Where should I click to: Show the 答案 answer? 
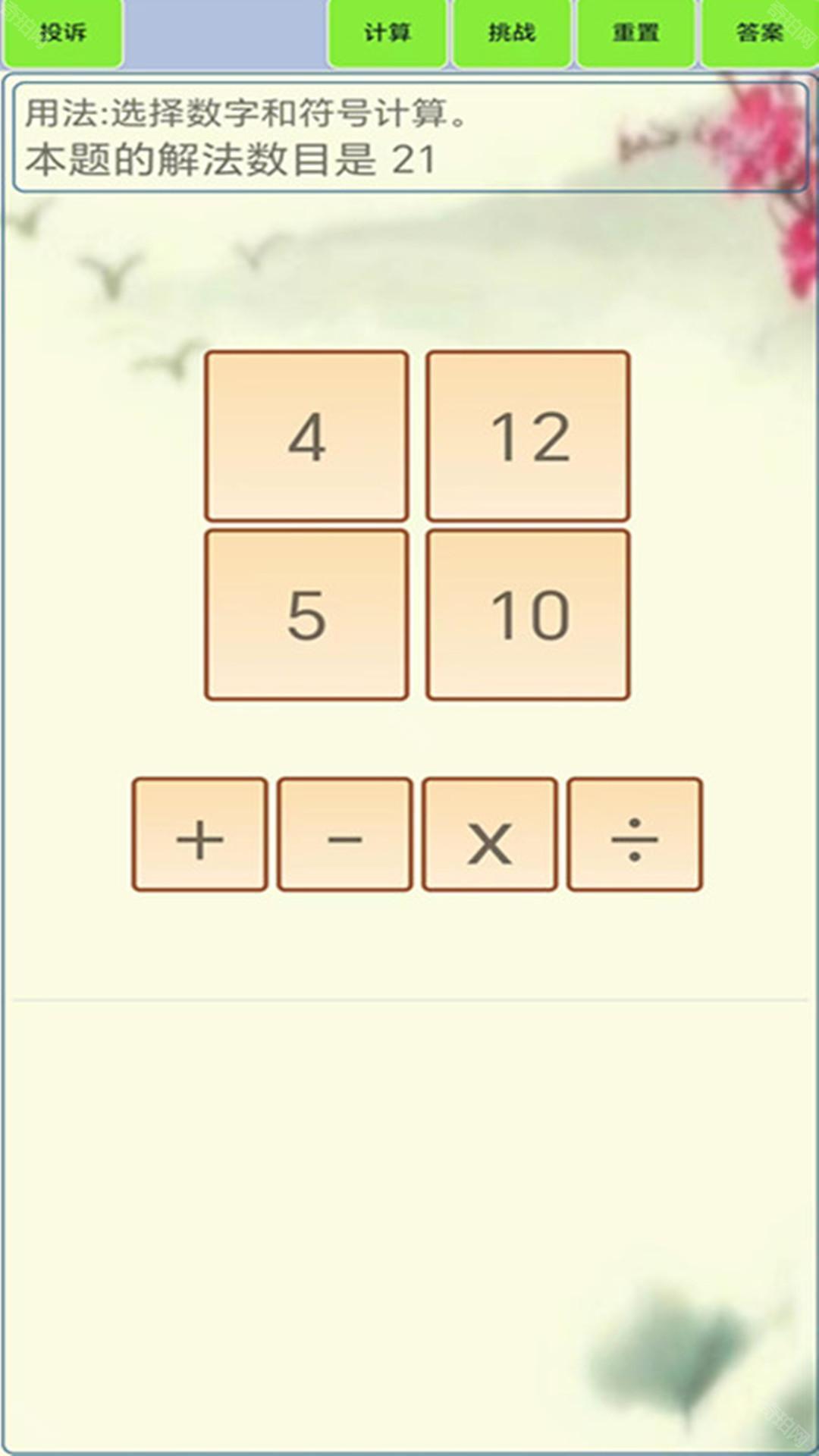click(759, 33)
